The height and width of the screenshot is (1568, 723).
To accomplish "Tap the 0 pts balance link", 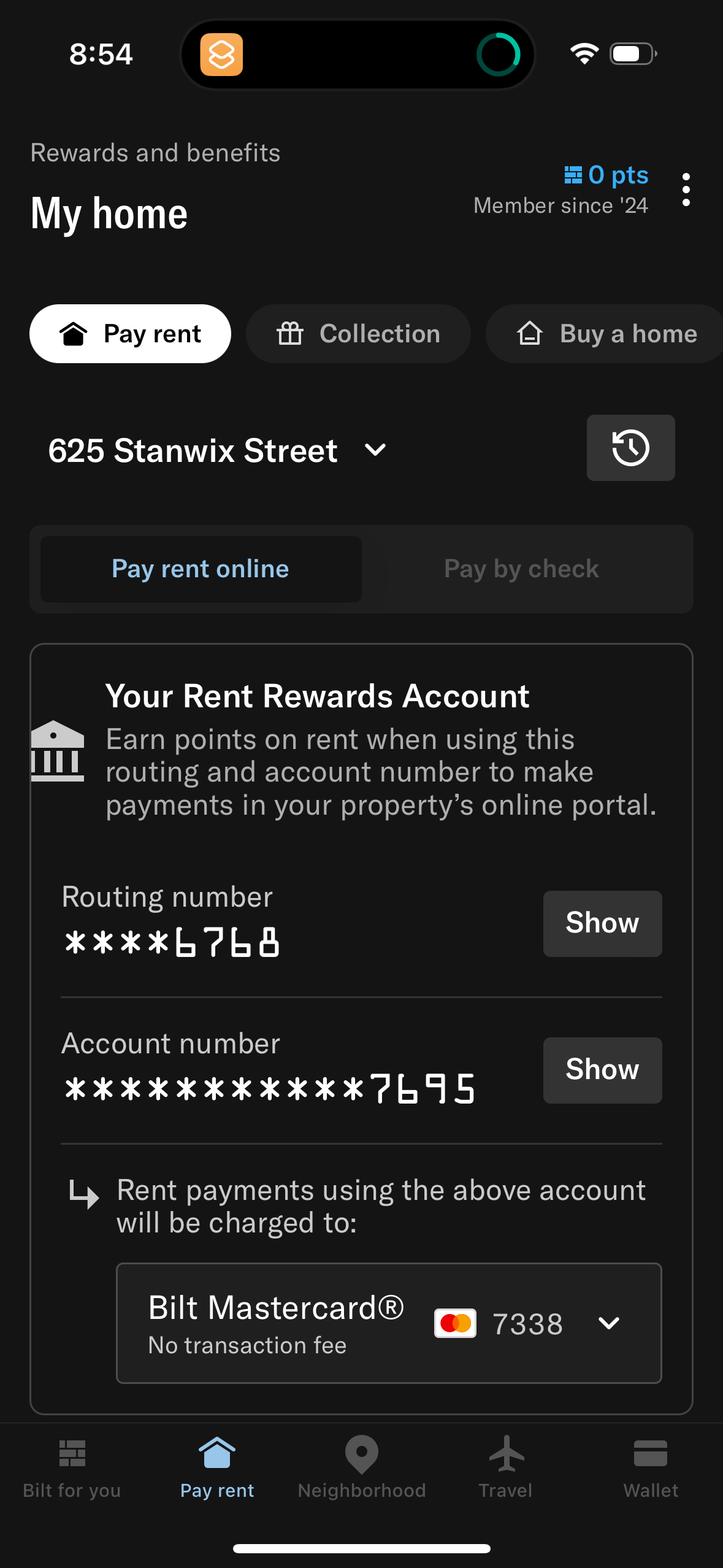I will [x=606, y=175].
